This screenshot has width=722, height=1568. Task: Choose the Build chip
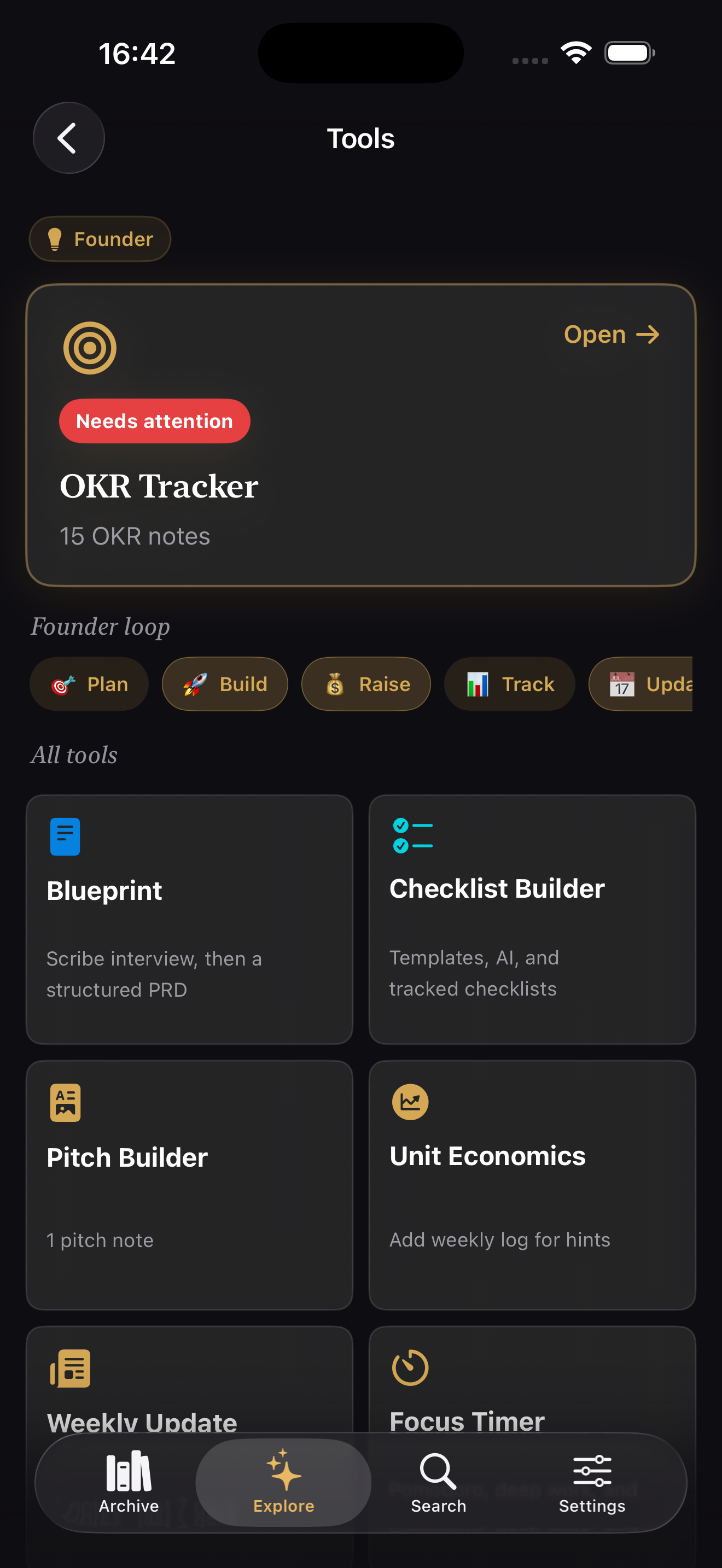coord(225,684)
